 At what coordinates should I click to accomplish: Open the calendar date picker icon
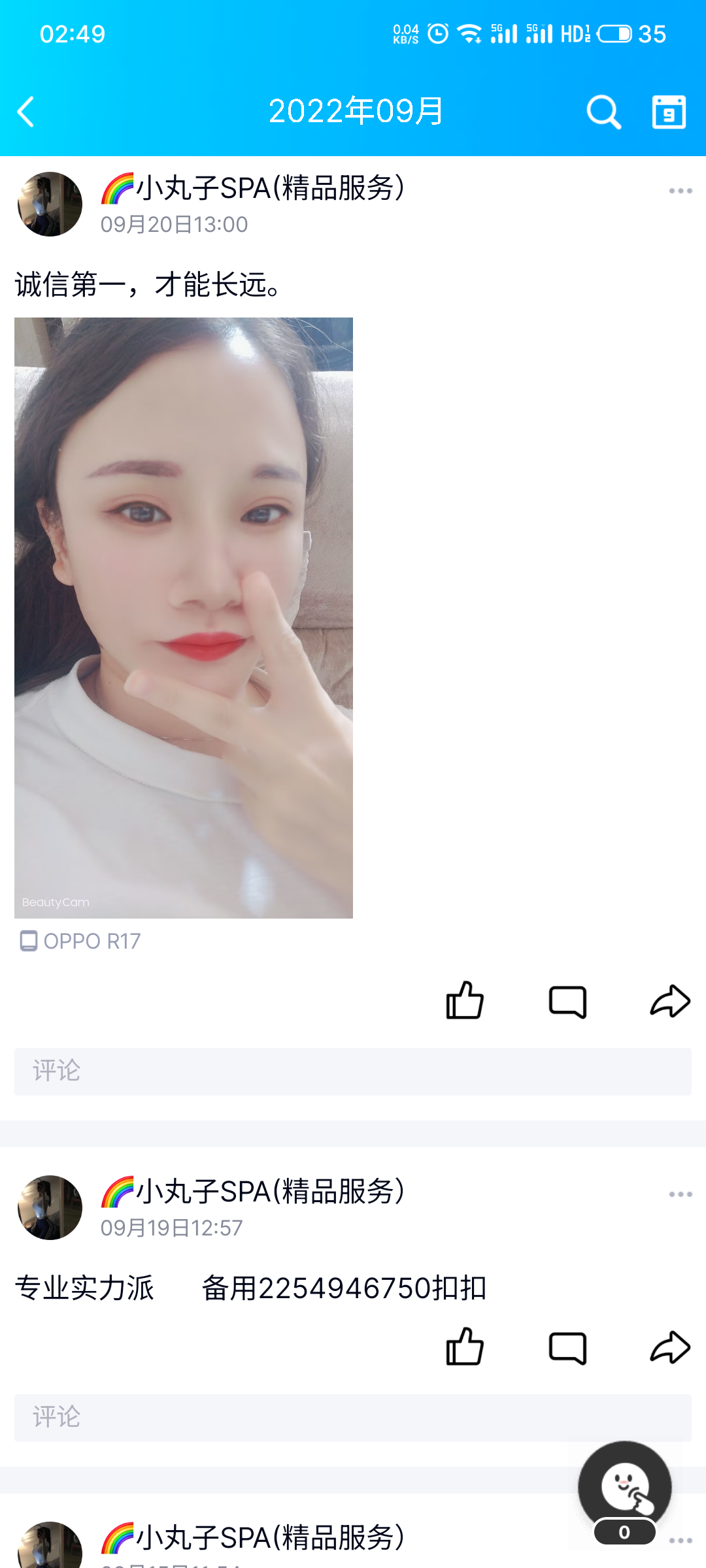point(669,112)
